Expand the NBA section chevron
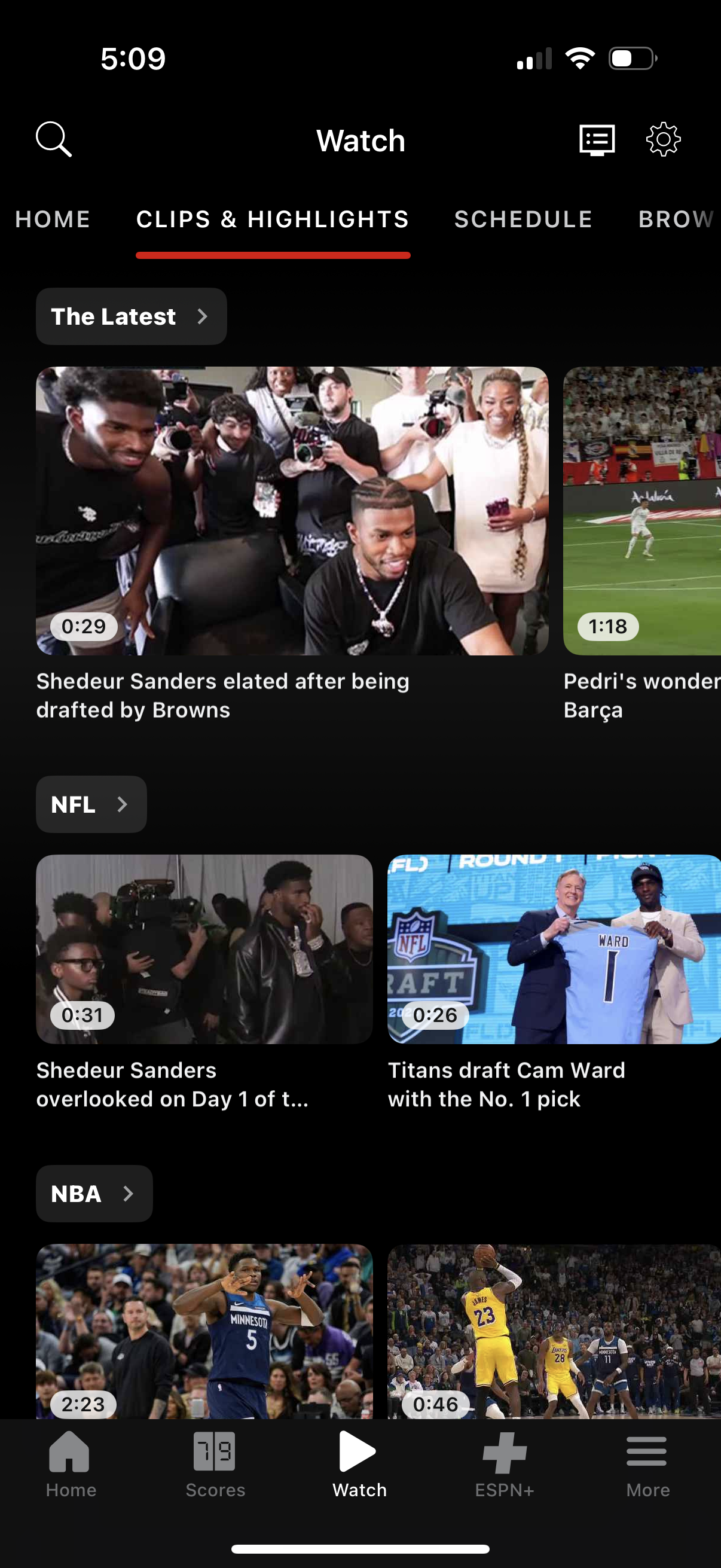Viewport: 721px width, 1568px height. pos(130,1193)
